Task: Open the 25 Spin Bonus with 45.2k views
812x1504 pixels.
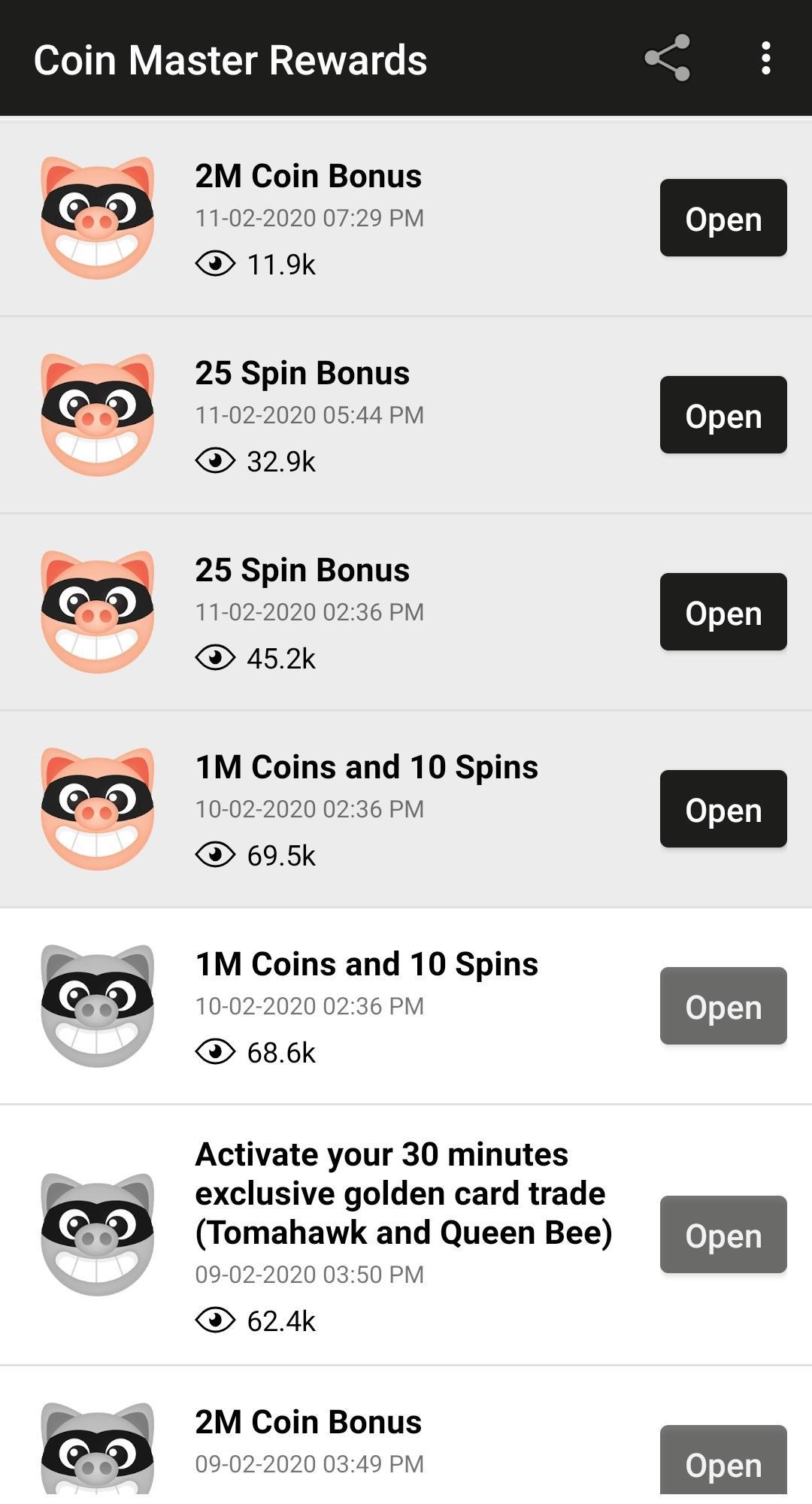Action: 723,612
